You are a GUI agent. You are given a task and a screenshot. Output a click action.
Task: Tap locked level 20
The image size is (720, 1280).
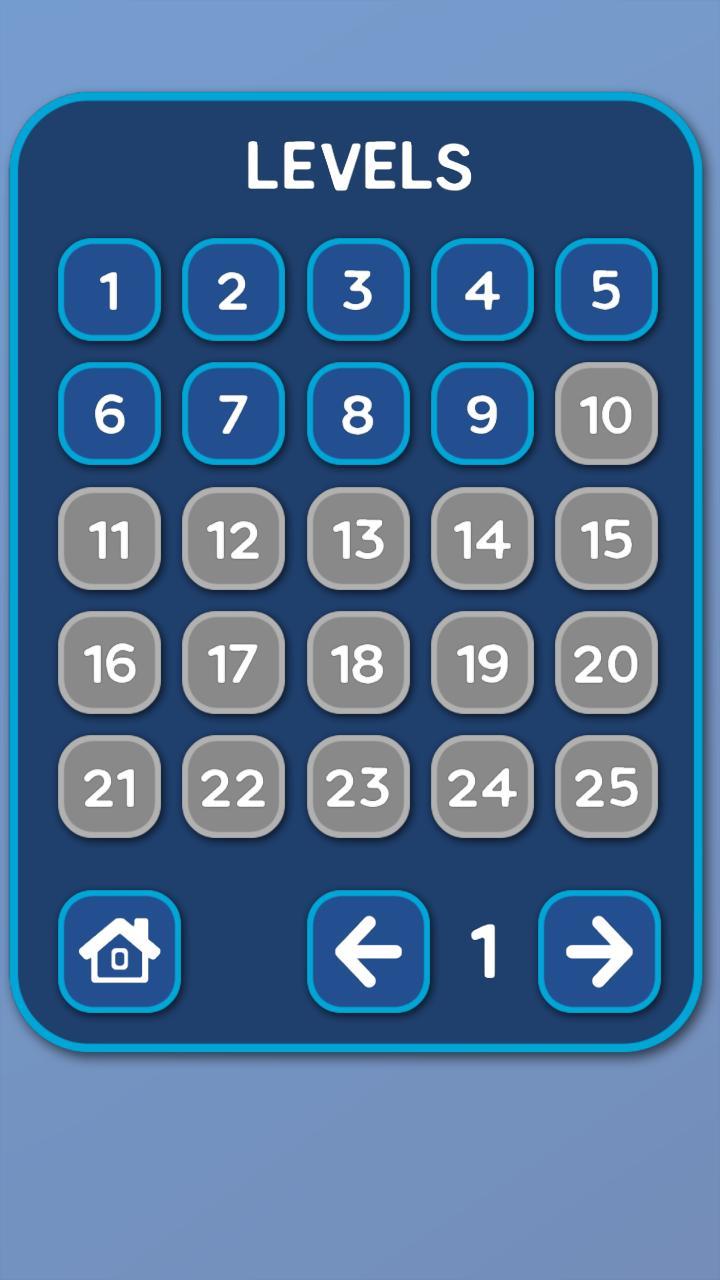tap(606, 663)
